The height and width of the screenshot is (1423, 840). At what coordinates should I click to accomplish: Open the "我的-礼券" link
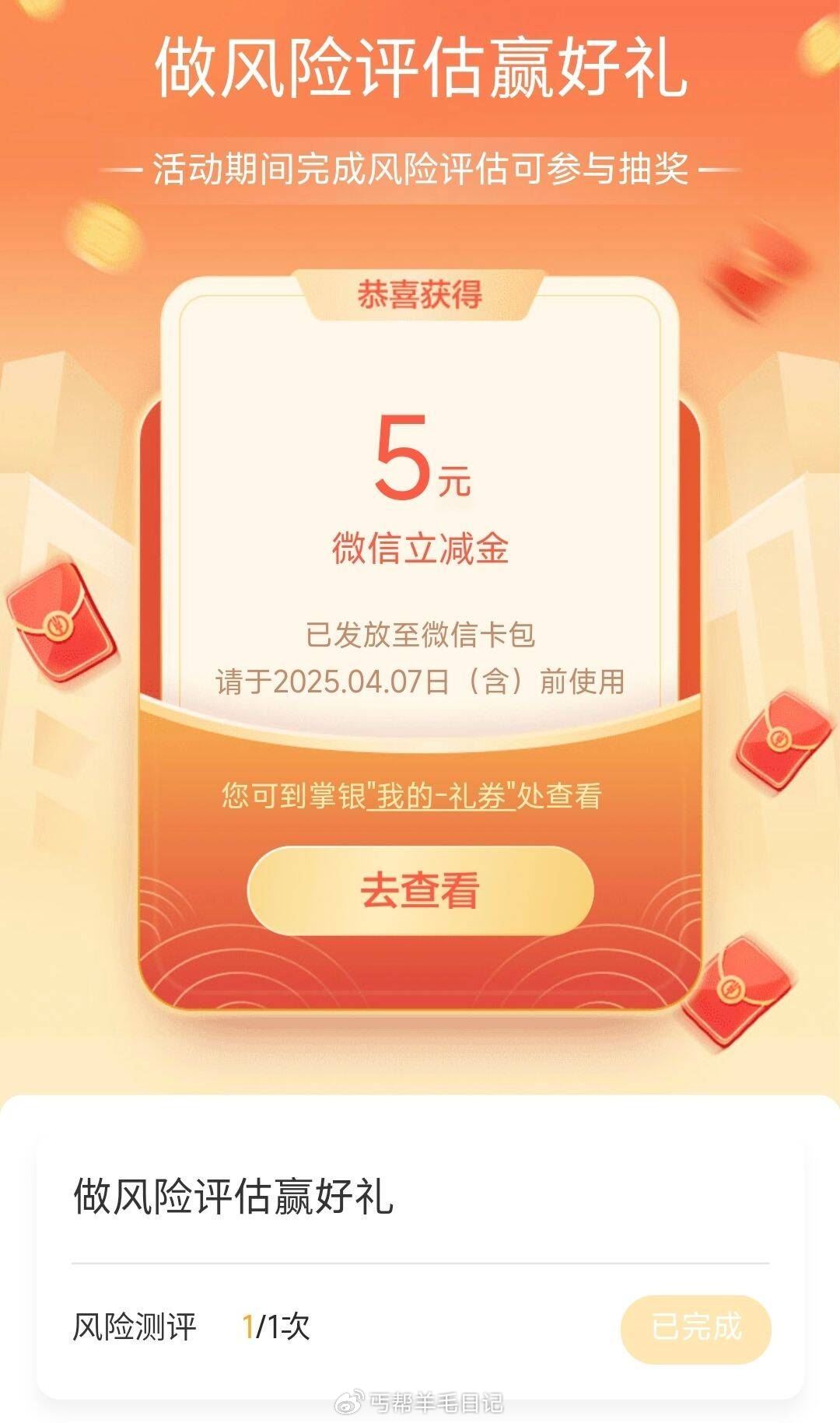tap(441, 796)
